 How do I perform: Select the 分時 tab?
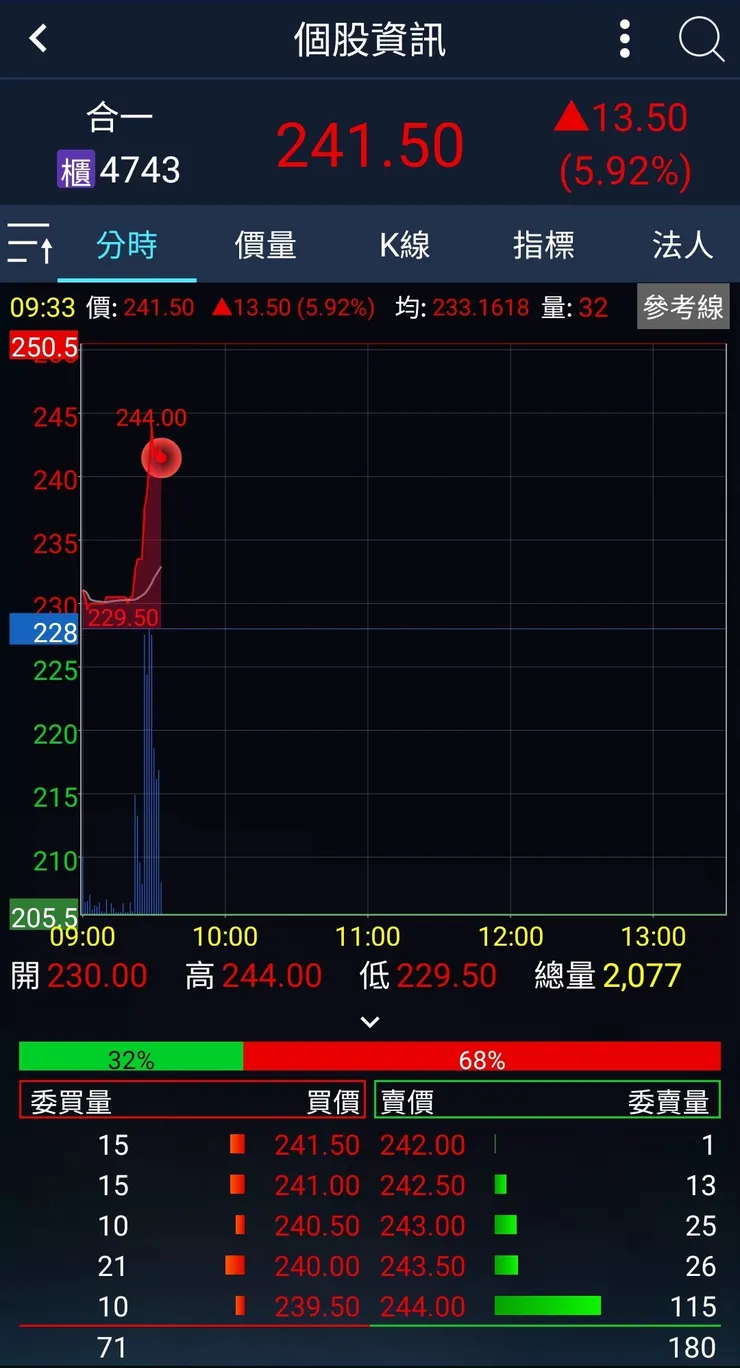coord(127,245)
